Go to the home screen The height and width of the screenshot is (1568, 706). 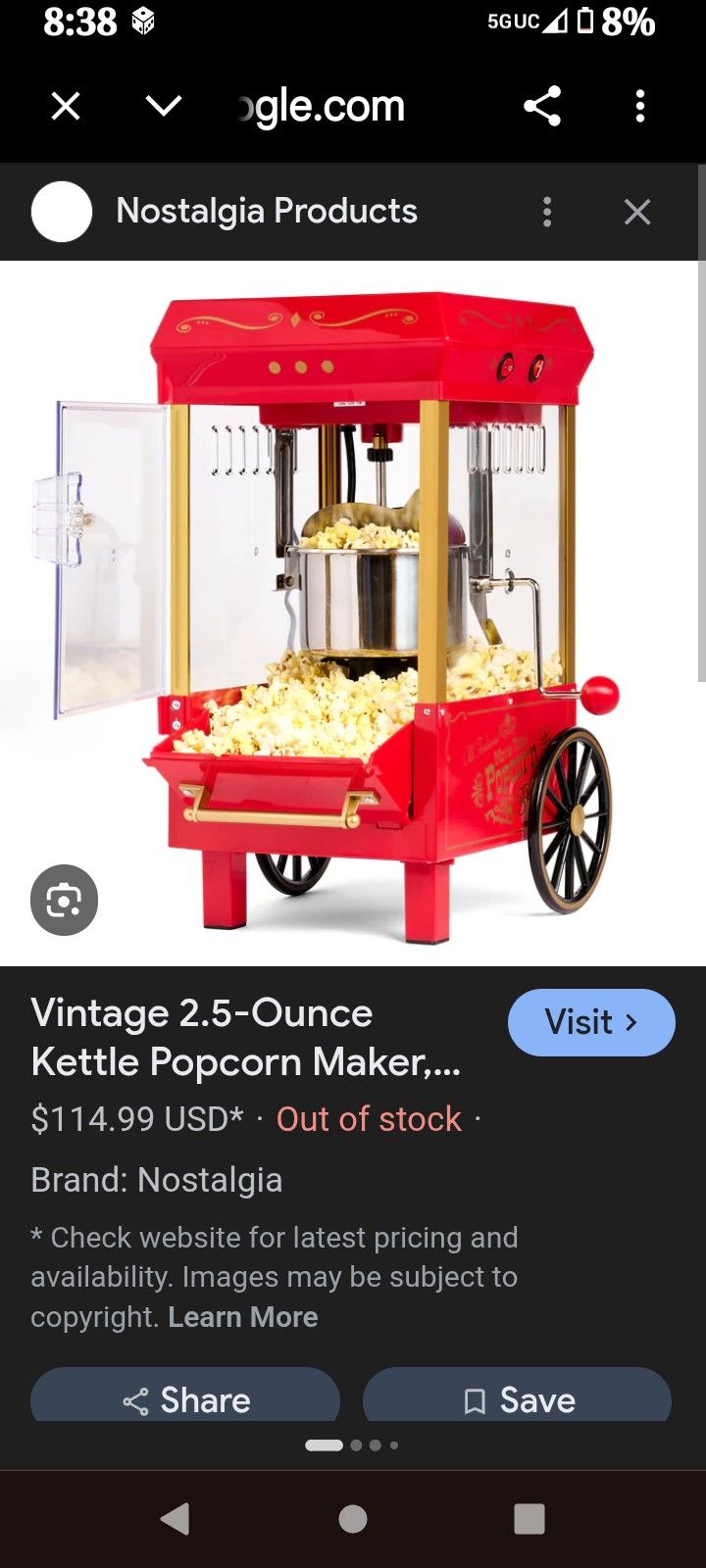(x=353, y=1519)
